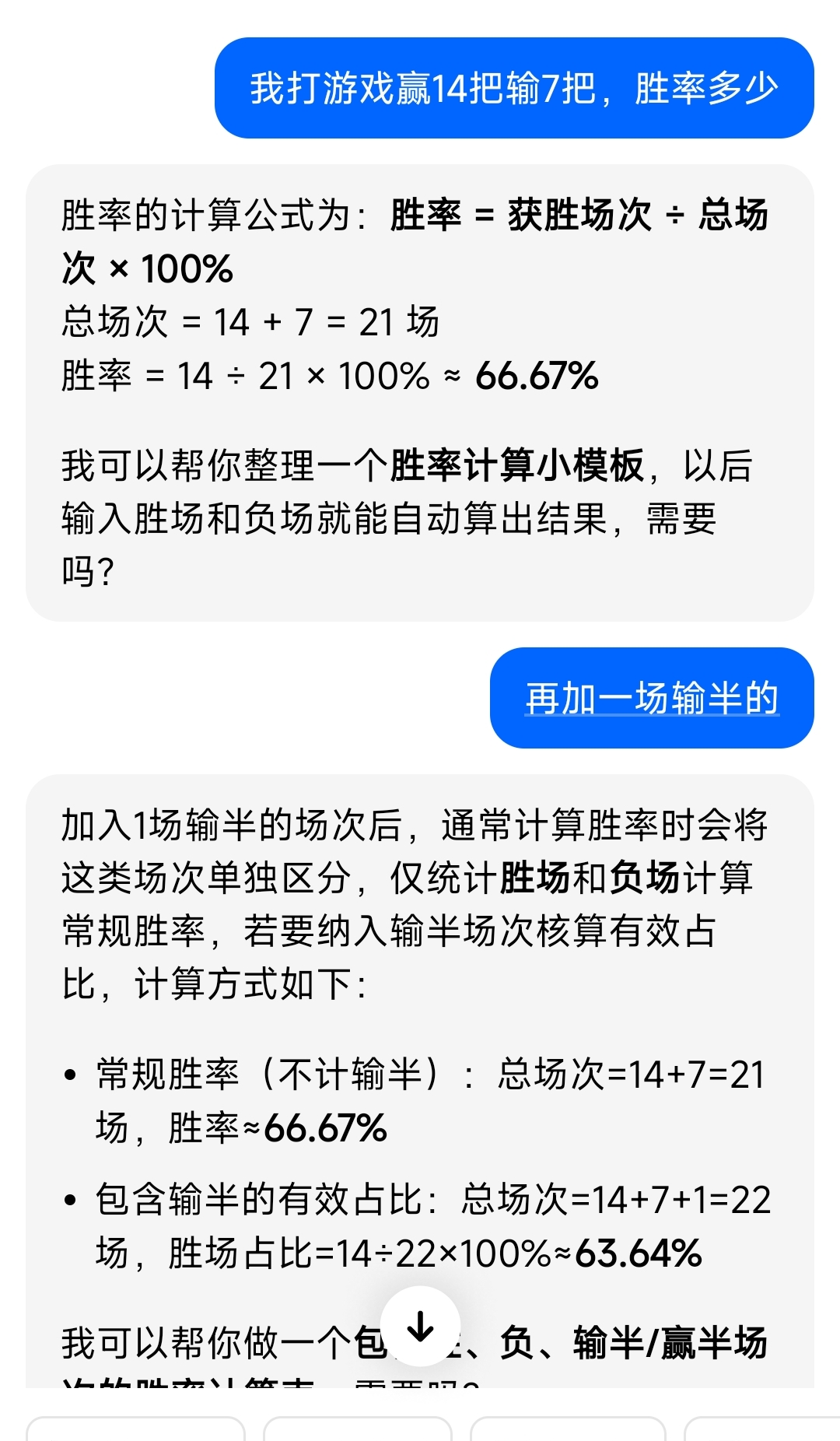Click the question text 需要吗?
The width and height of the screenshot is (840, 1441).
click(86, 569)
